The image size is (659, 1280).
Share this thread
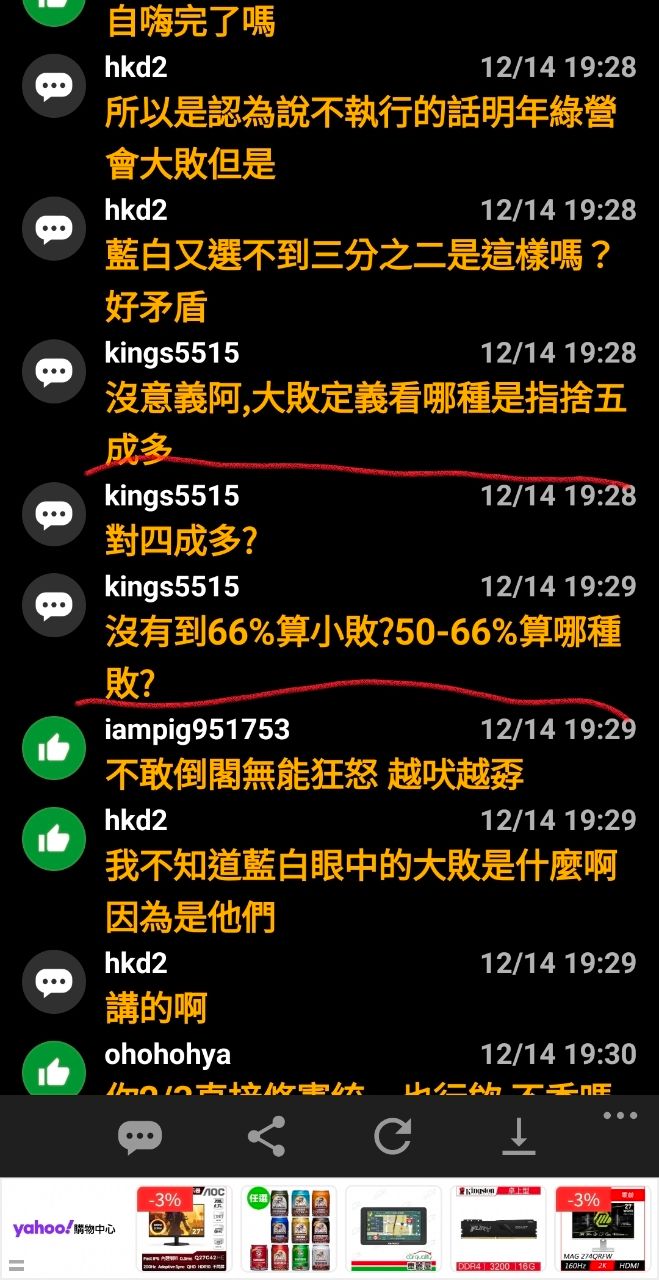266,1137
